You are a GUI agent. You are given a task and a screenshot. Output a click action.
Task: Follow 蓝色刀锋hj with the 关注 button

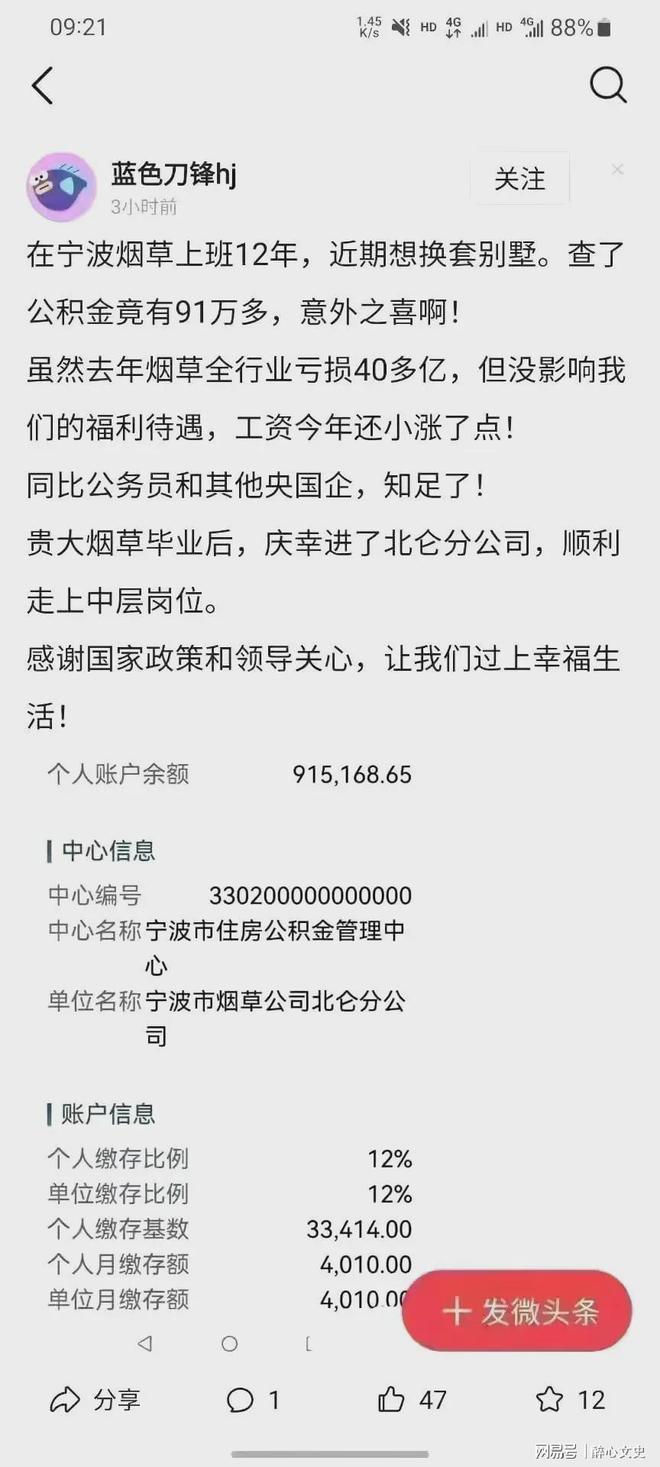[x=519, y=180]
